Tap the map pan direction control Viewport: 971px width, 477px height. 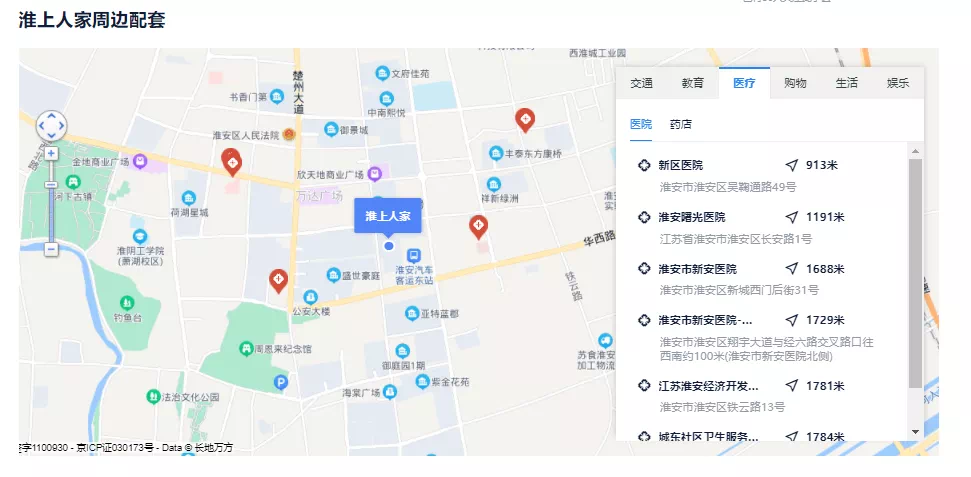coord(51,126)
